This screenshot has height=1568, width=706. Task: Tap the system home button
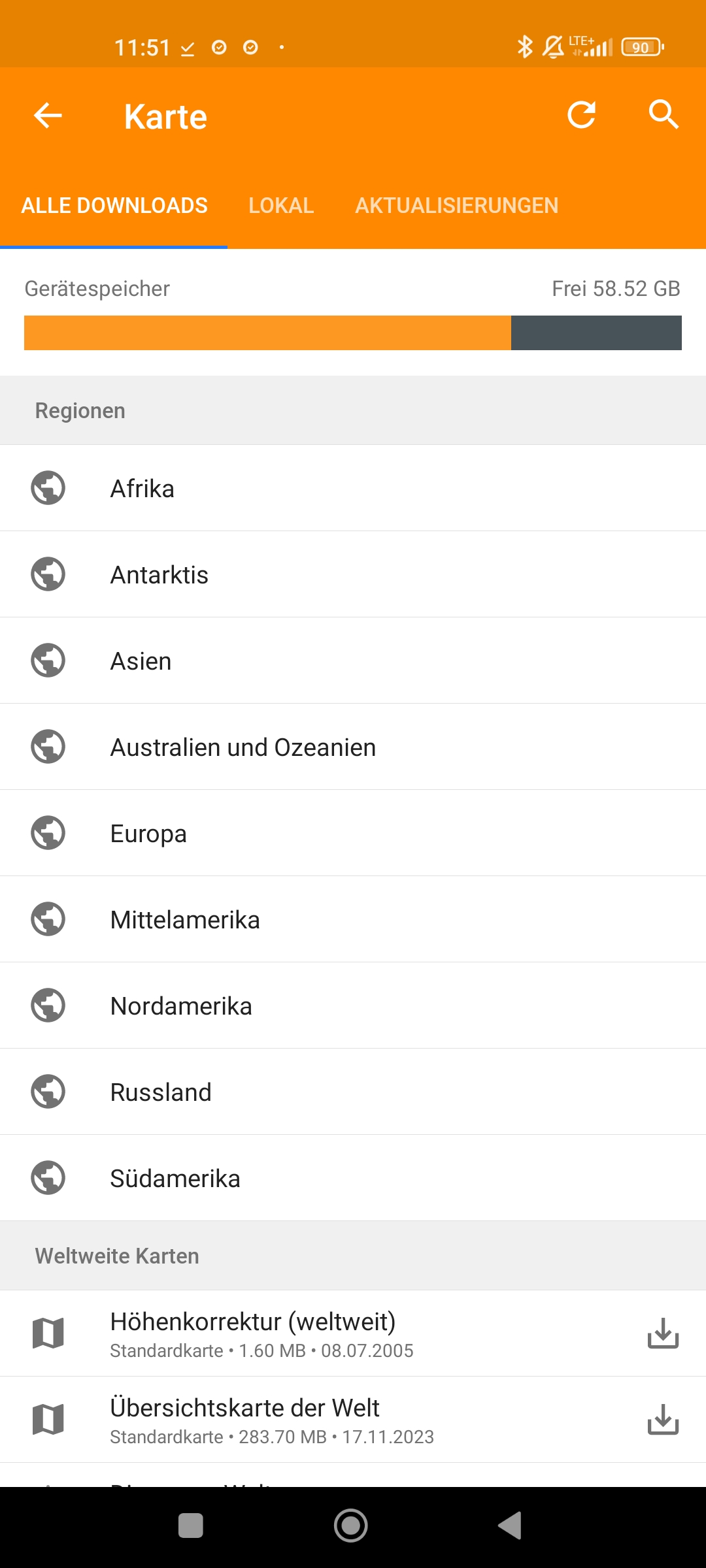351,1526
